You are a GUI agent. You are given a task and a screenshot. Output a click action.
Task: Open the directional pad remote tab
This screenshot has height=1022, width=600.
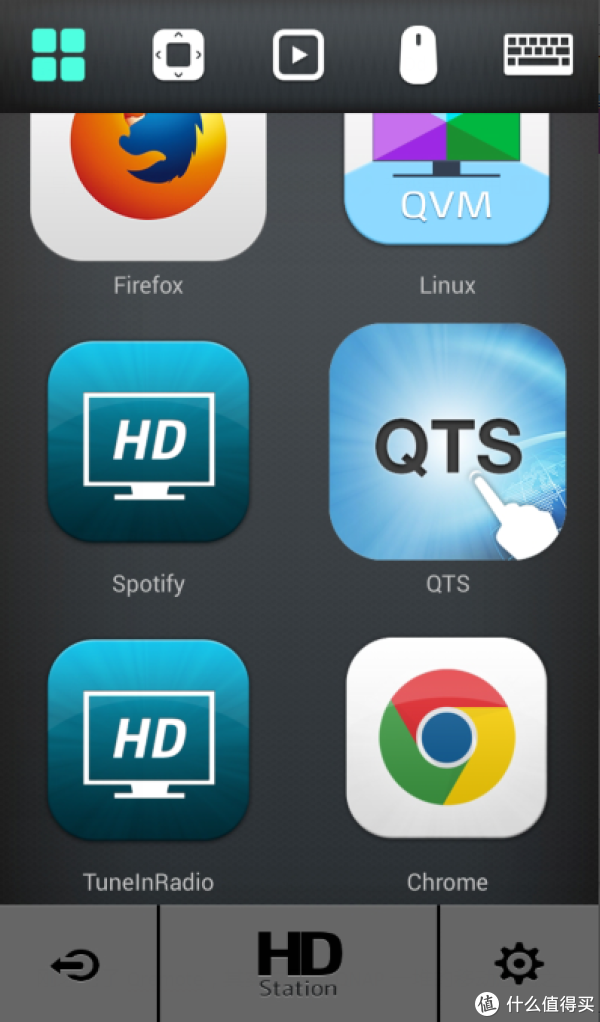179,55
